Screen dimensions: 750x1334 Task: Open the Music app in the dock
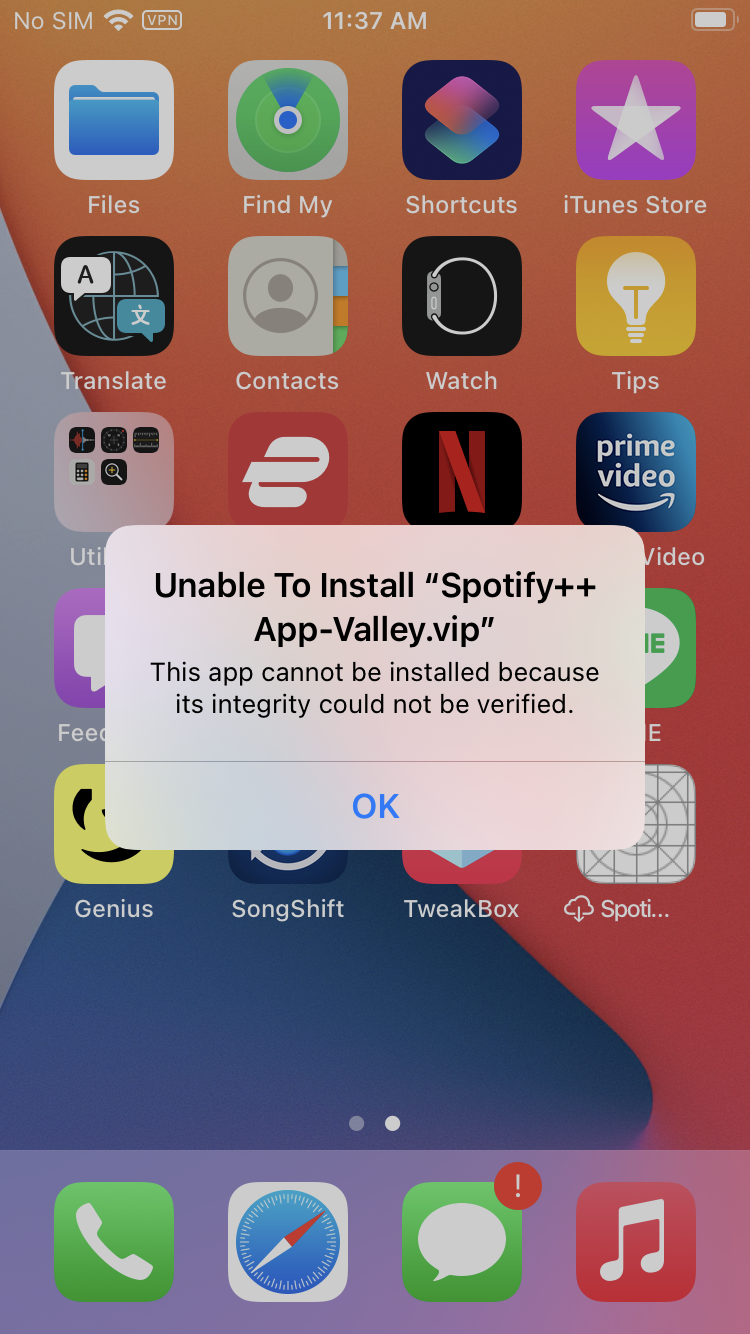tap(636, 1242)
